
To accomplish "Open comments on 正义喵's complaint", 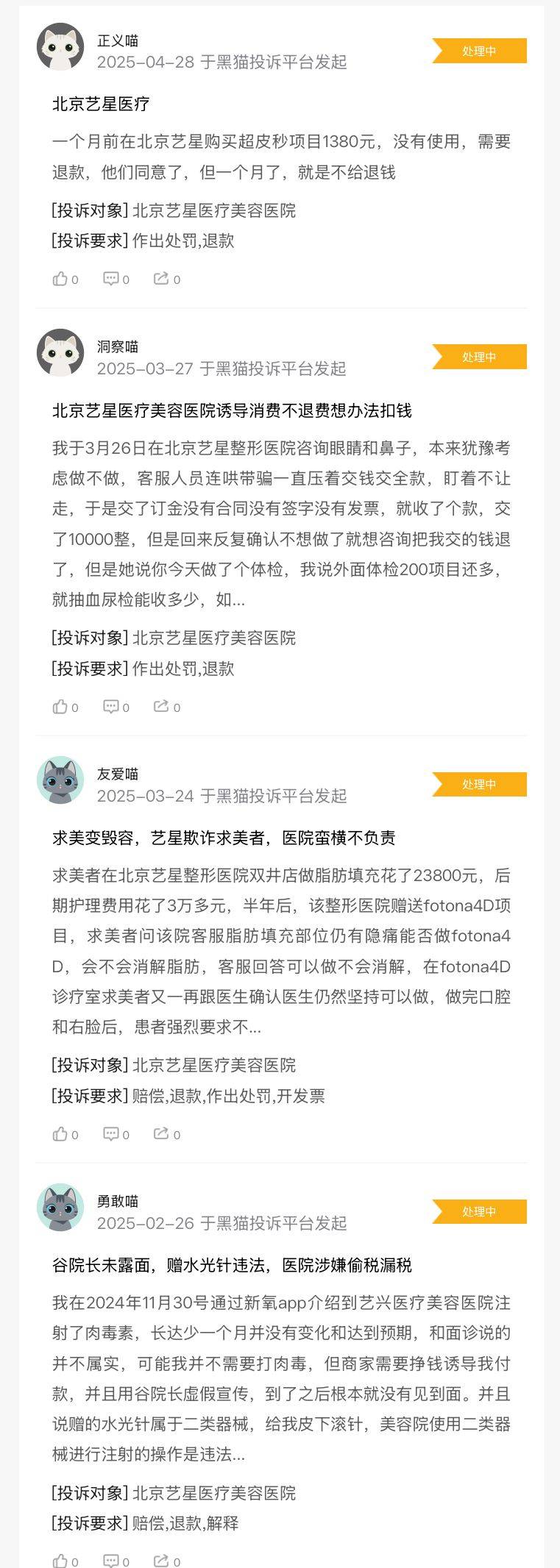I will [111, 279].
